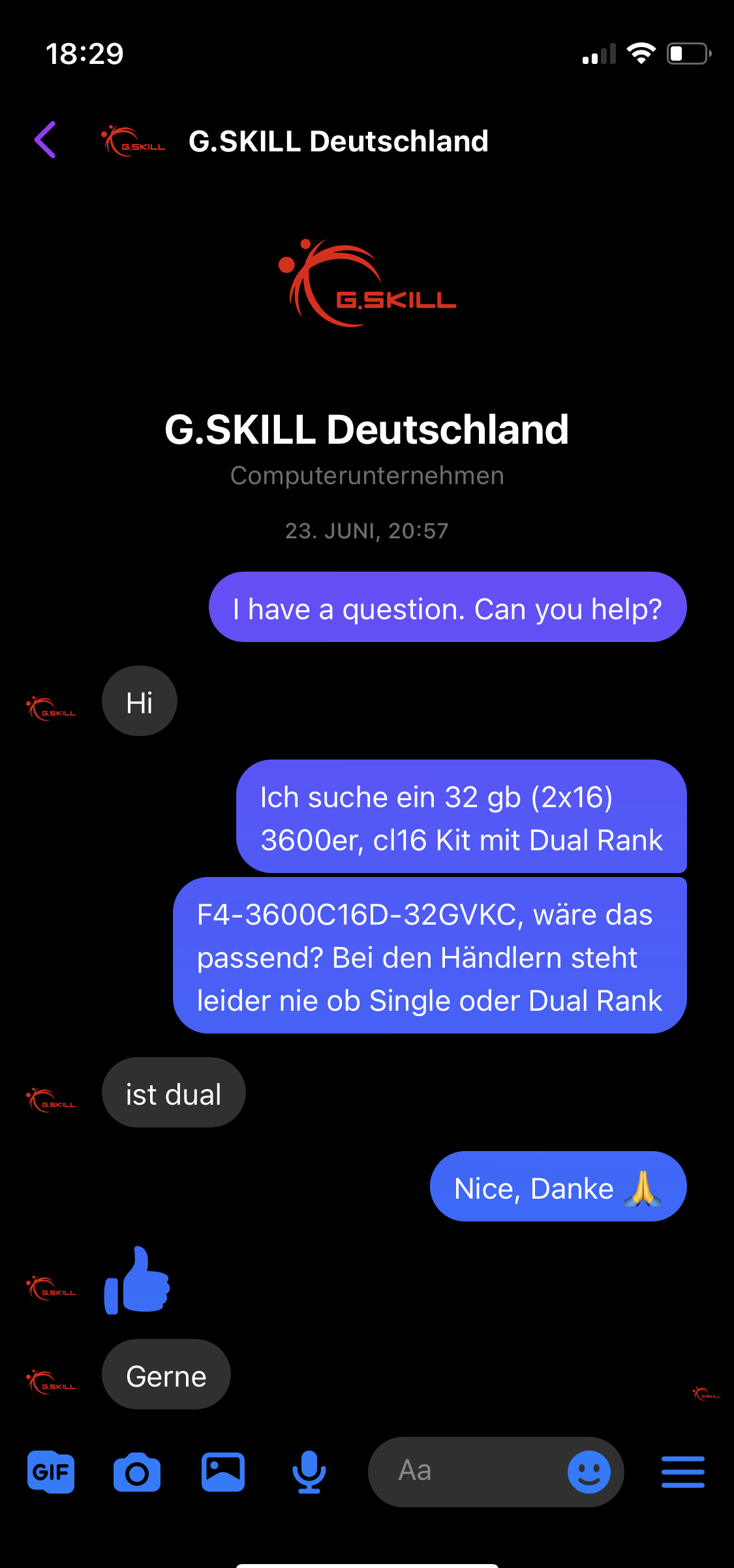Open the photo gallery picker
The width and height of the screenshot is (734, 1568).
tap(223, 1472)
